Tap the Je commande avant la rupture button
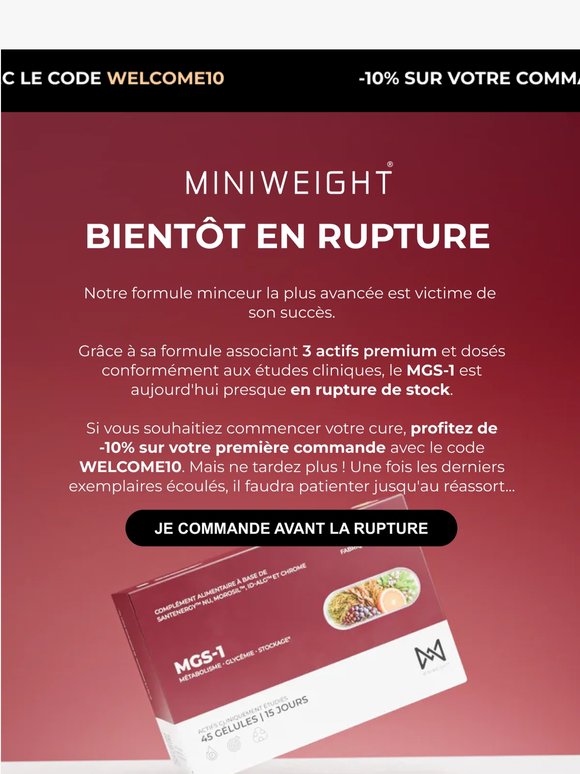The image size is (580, 774). (291, 528)
